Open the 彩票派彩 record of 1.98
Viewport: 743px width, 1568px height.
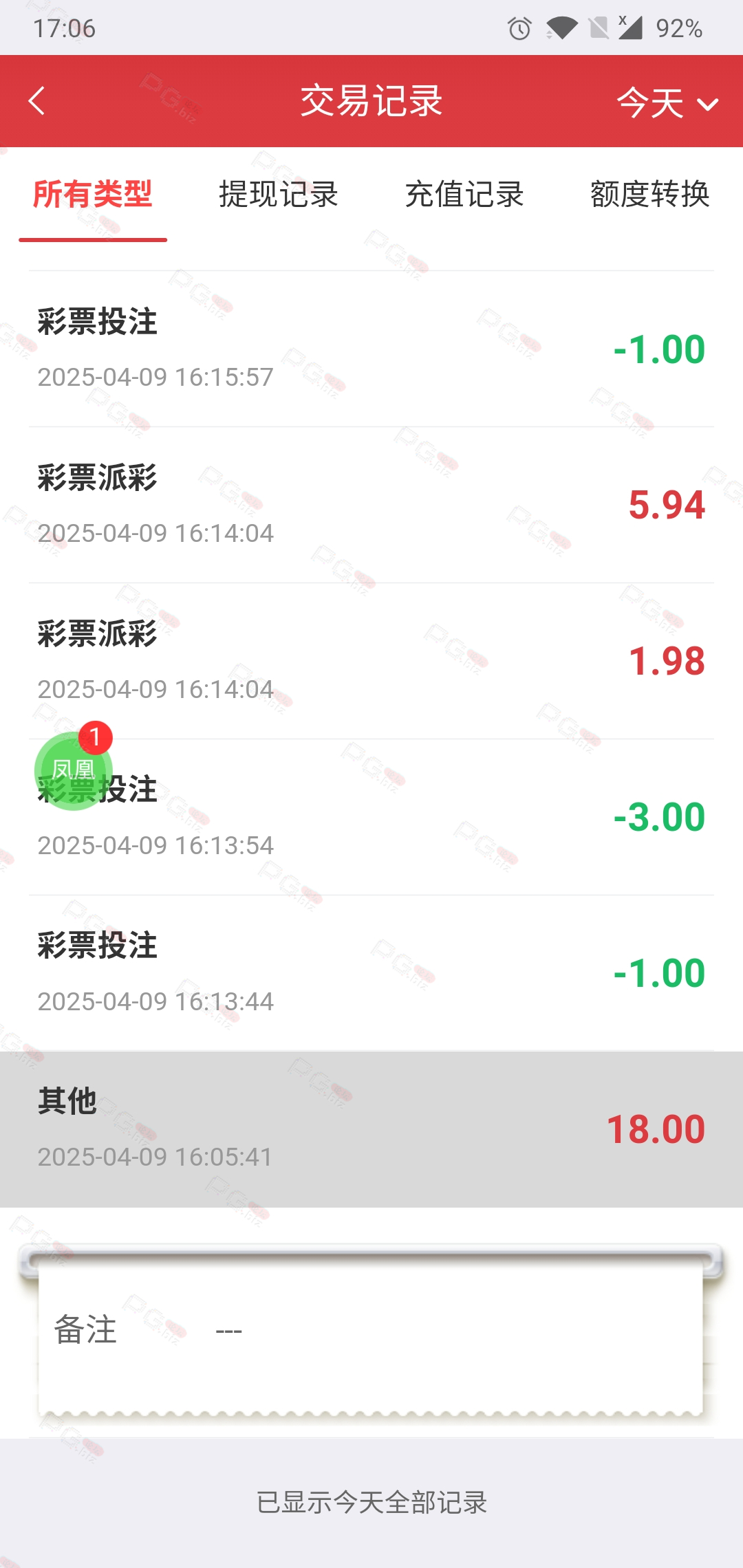pyautogui.click(x=371, y=661)
